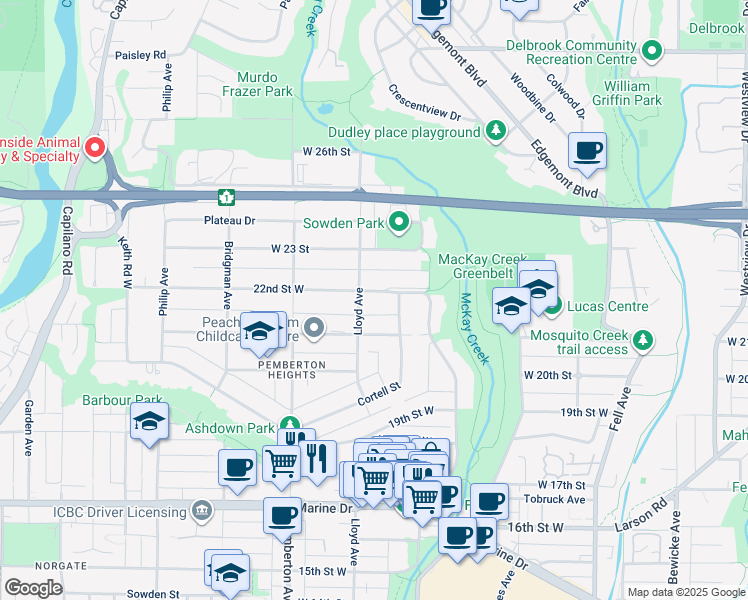The width and height of the screenshot is (748, 600).
Task: Tap the Google logo link
Action: [34, 588]
